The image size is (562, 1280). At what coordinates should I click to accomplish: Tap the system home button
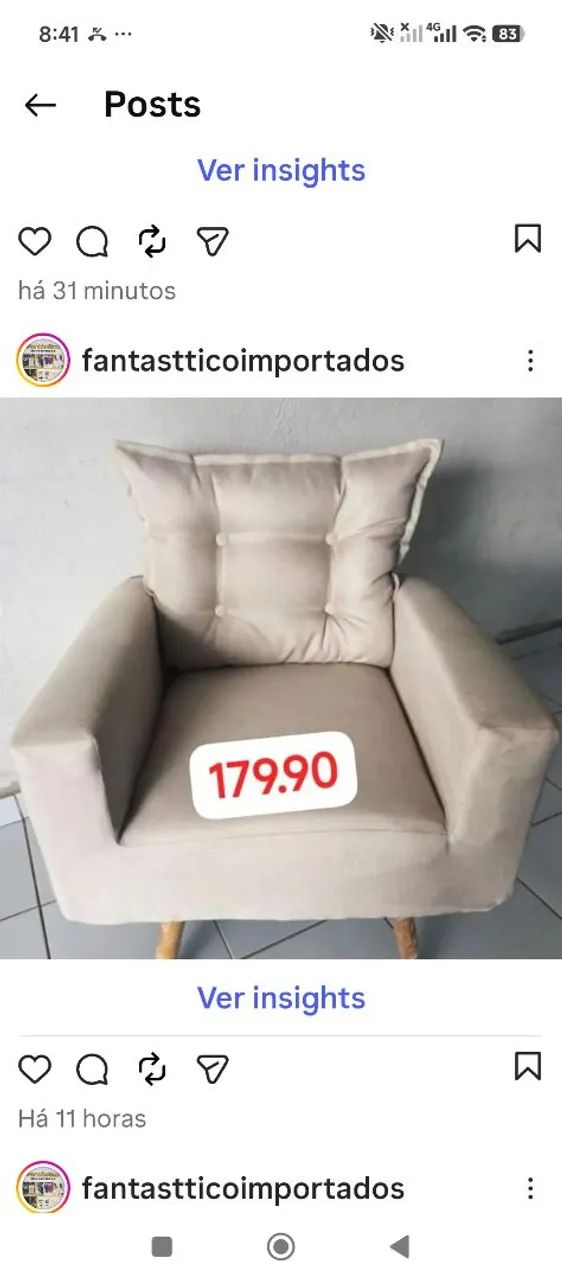[x=281, y=1246]
